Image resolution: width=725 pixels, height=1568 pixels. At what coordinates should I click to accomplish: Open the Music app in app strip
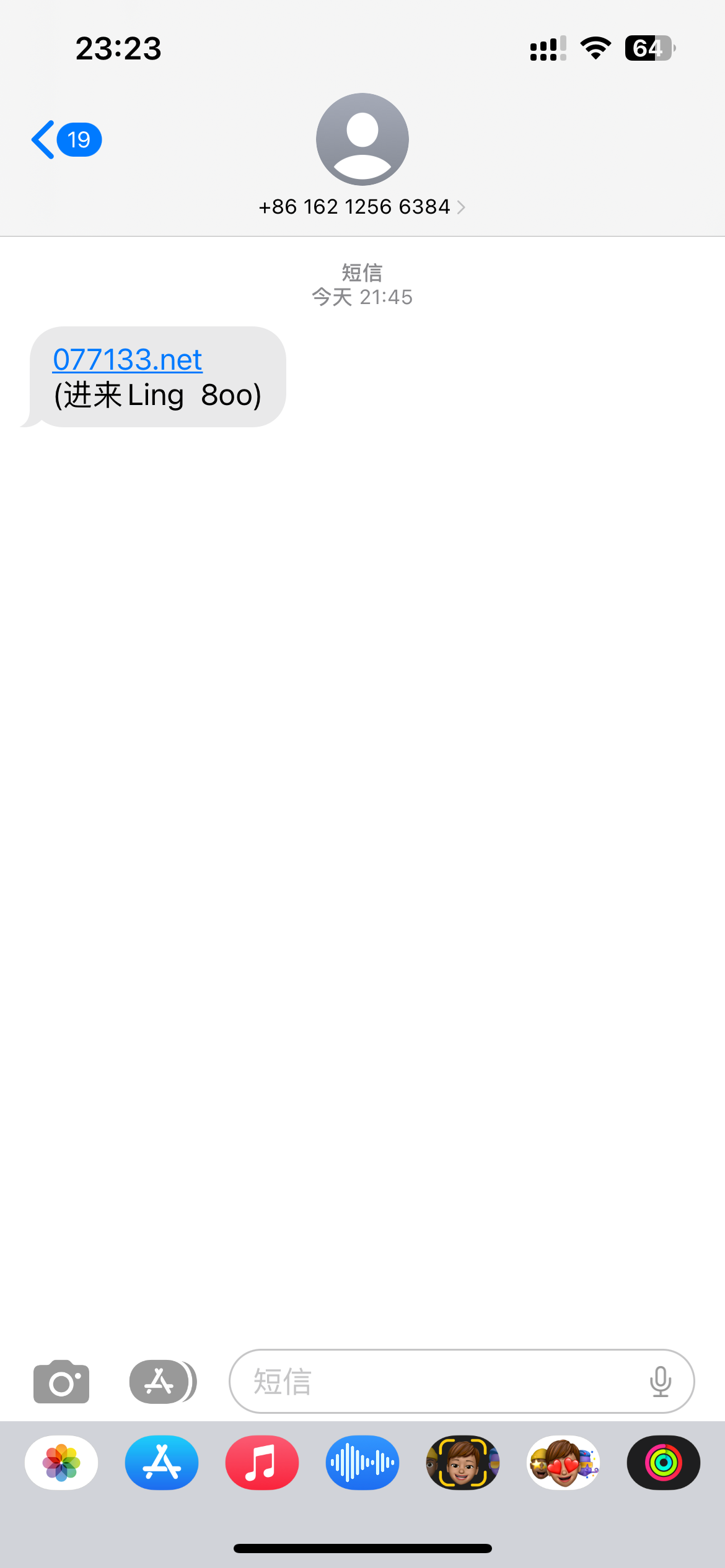point(262,1463)
